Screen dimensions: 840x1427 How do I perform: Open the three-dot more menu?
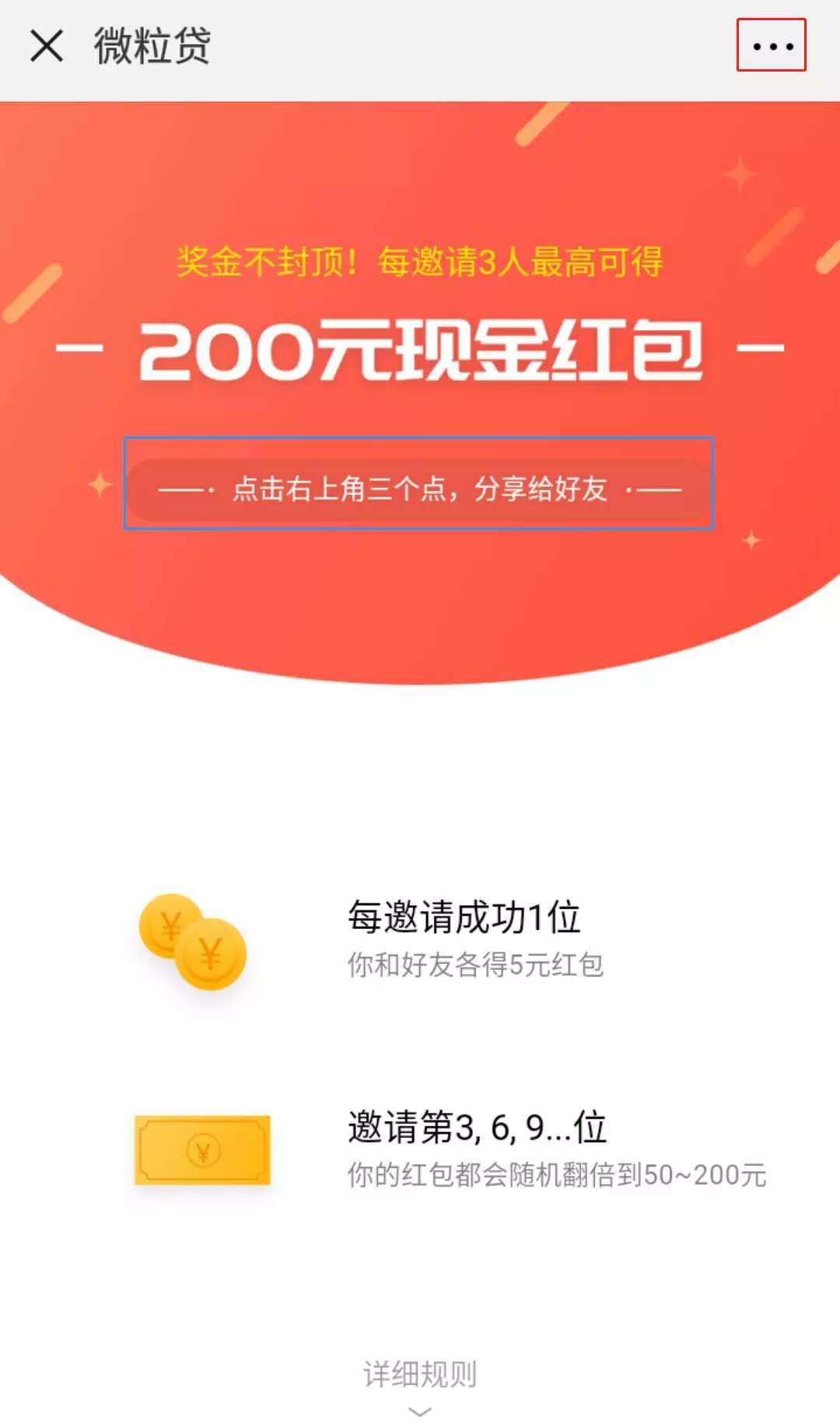[x=772, y=46]
